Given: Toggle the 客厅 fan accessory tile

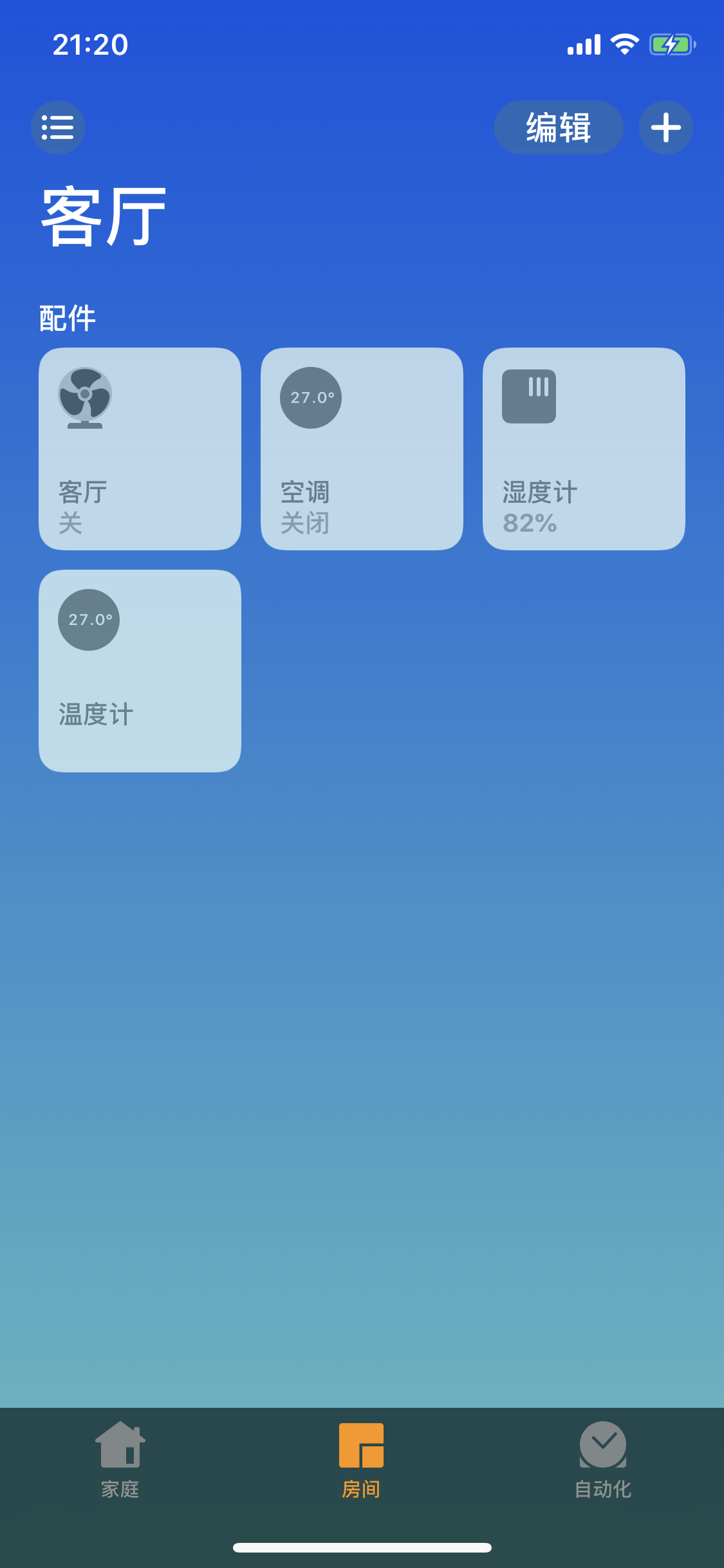Looking at the screenshot, I should [140, 449].
